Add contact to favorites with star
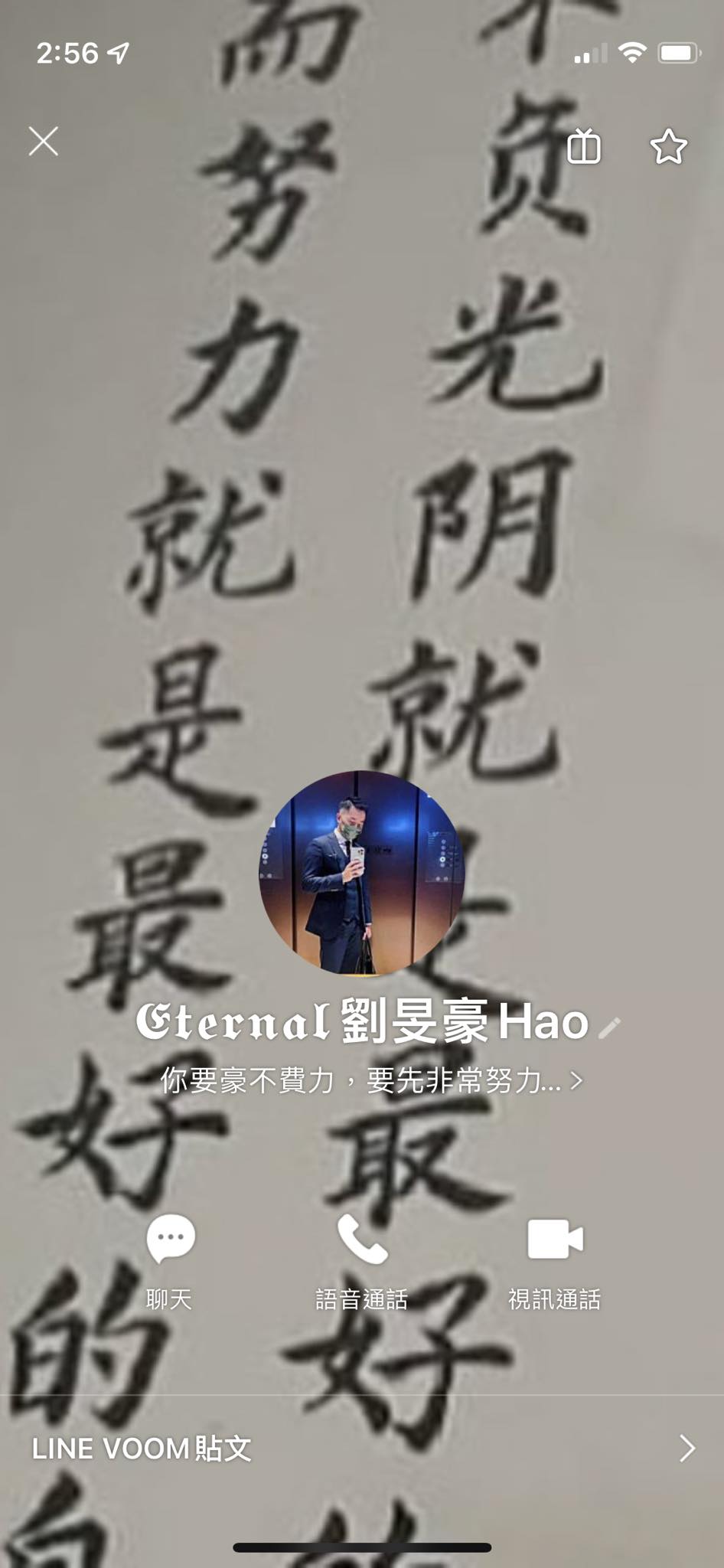This screenshot has width=724, height=1568. tap(668, 146)
